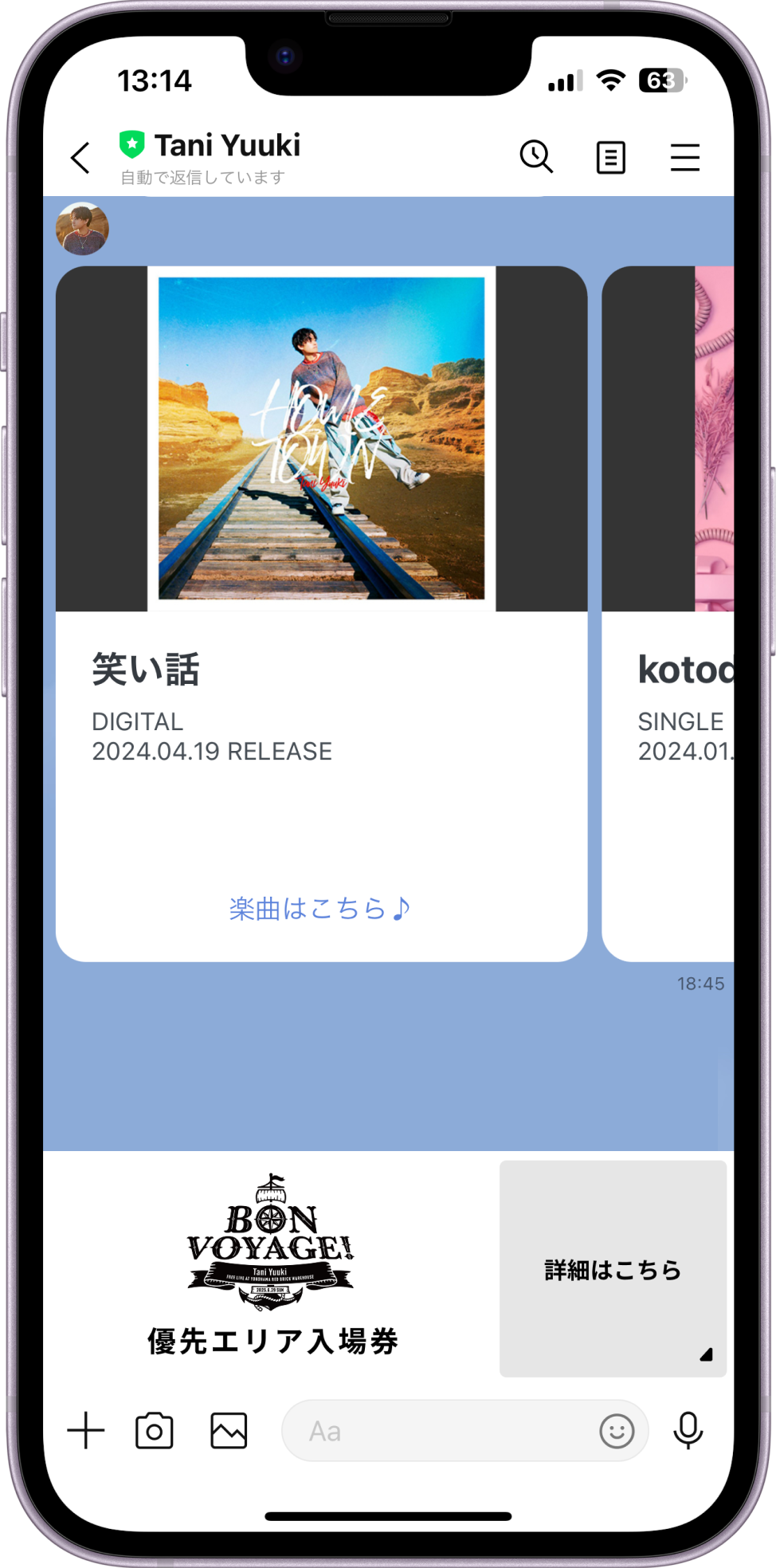The width and height of the screenshot is (776, 1568).
Task: Open the emoji sticker picker
Action: [617, 1431]
